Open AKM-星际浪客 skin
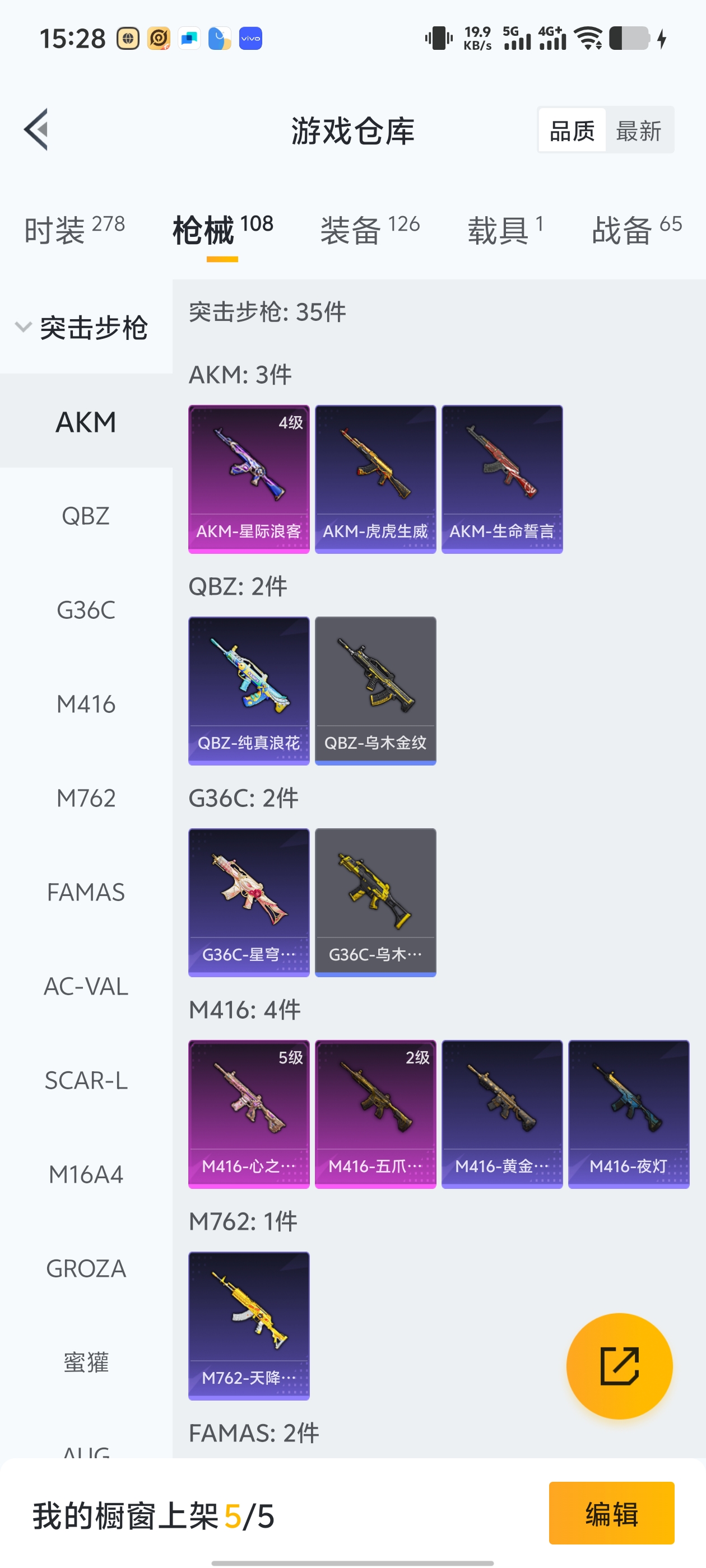This screenshot has height=1568, width=706. click(249, 479)
